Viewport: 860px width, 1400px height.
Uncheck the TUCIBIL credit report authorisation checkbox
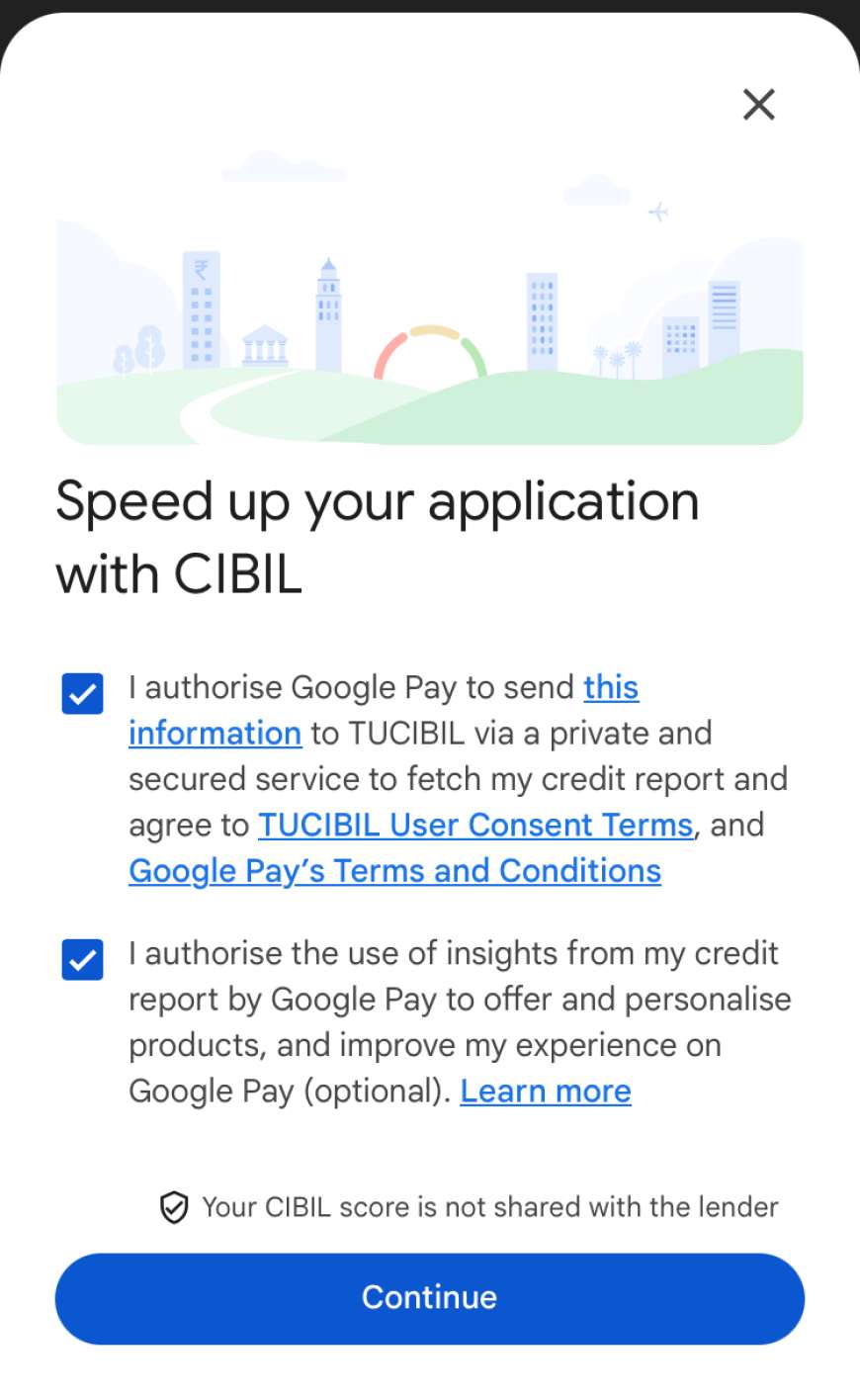point(83,694)
